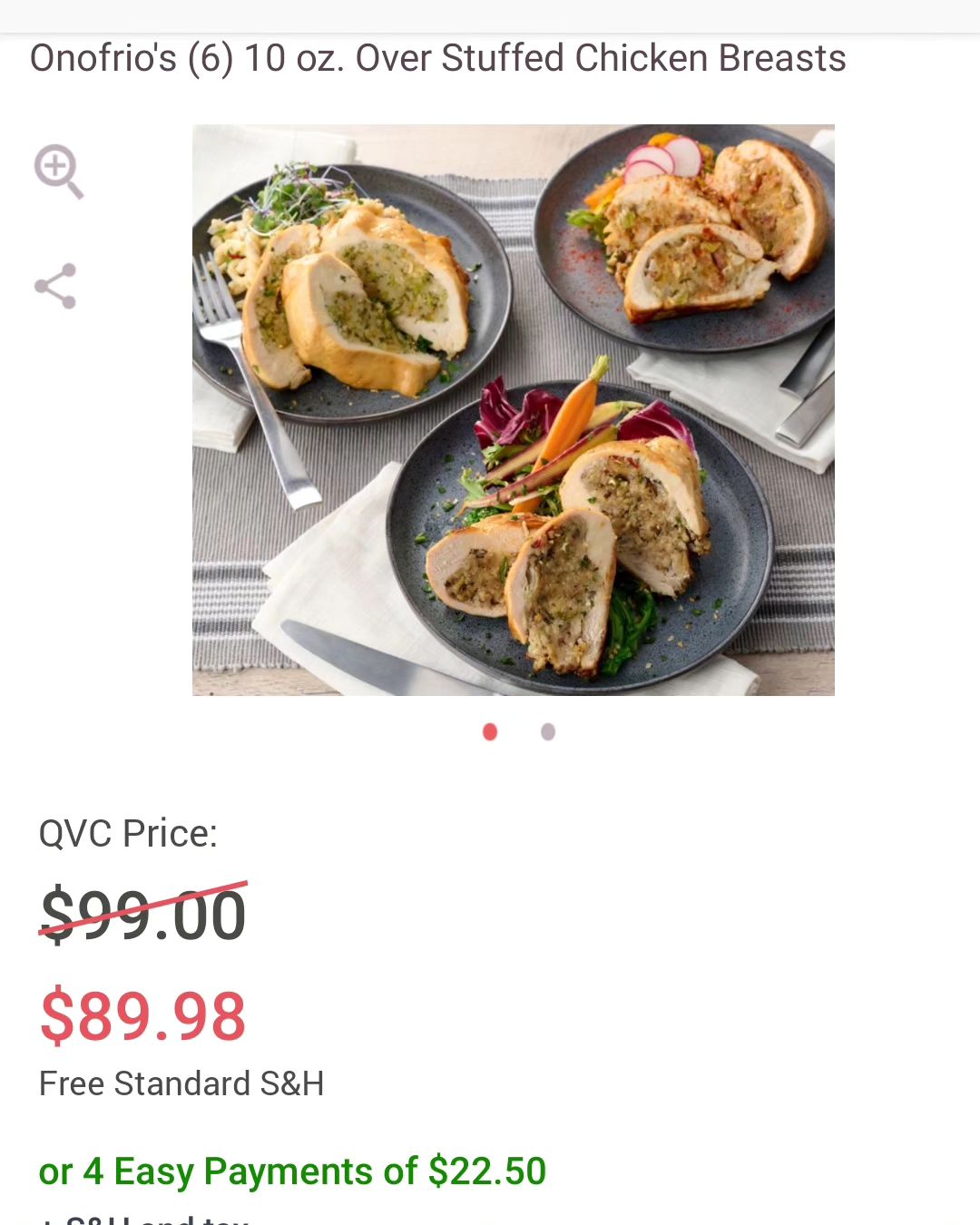The image size is (980, 1225).
Task: Share this chicken breasts product
Action: [x=56, y=287]
